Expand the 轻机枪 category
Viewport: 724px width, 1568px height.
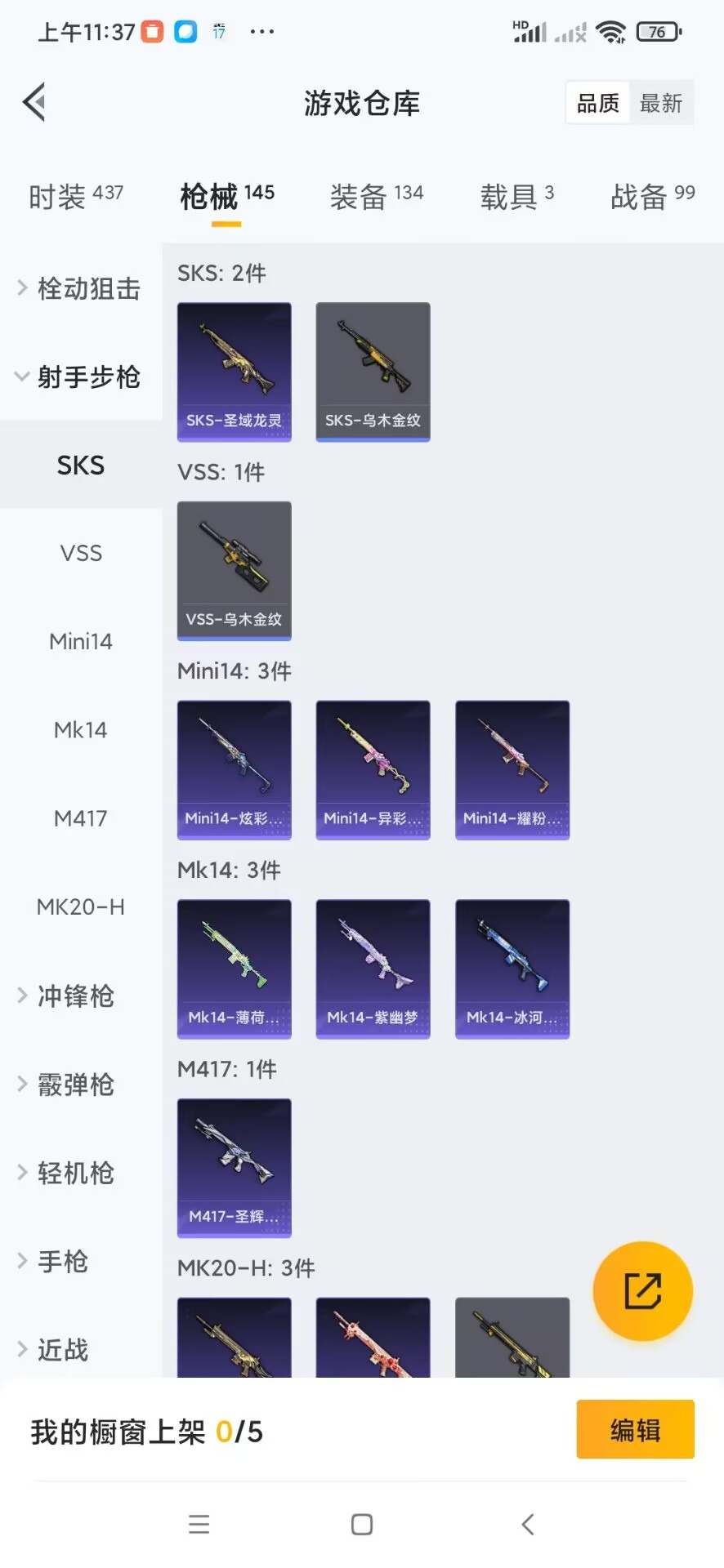coord(75,1173)
